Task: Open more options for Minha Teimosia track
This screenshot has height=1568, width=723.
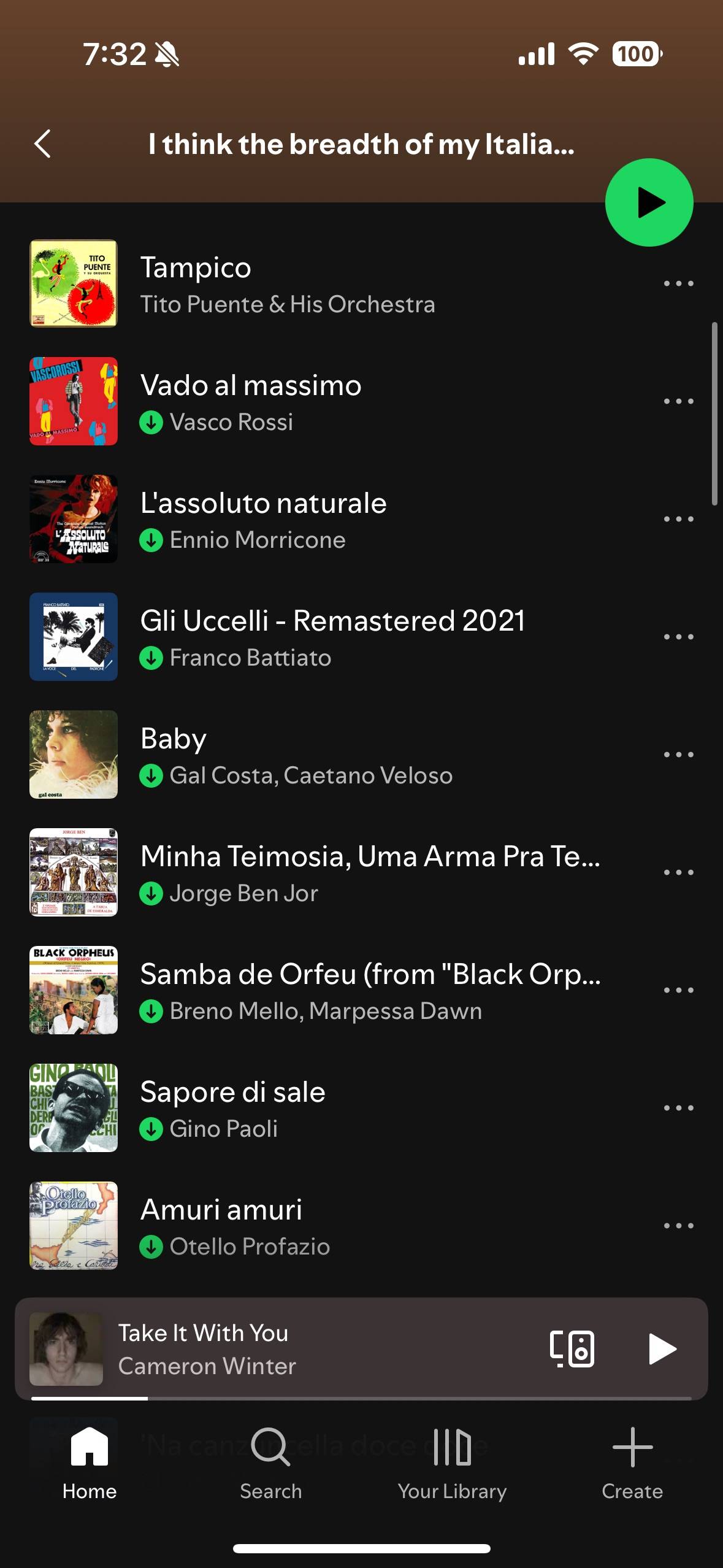Action: point(678,872)
